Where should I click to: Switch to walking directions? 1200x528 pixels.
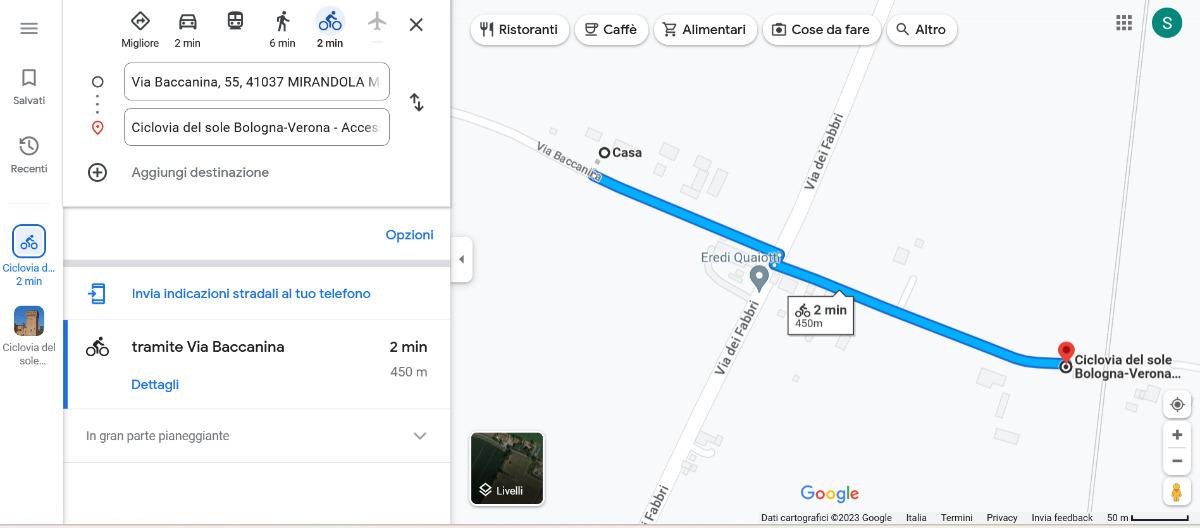click(x=282, y=27)
